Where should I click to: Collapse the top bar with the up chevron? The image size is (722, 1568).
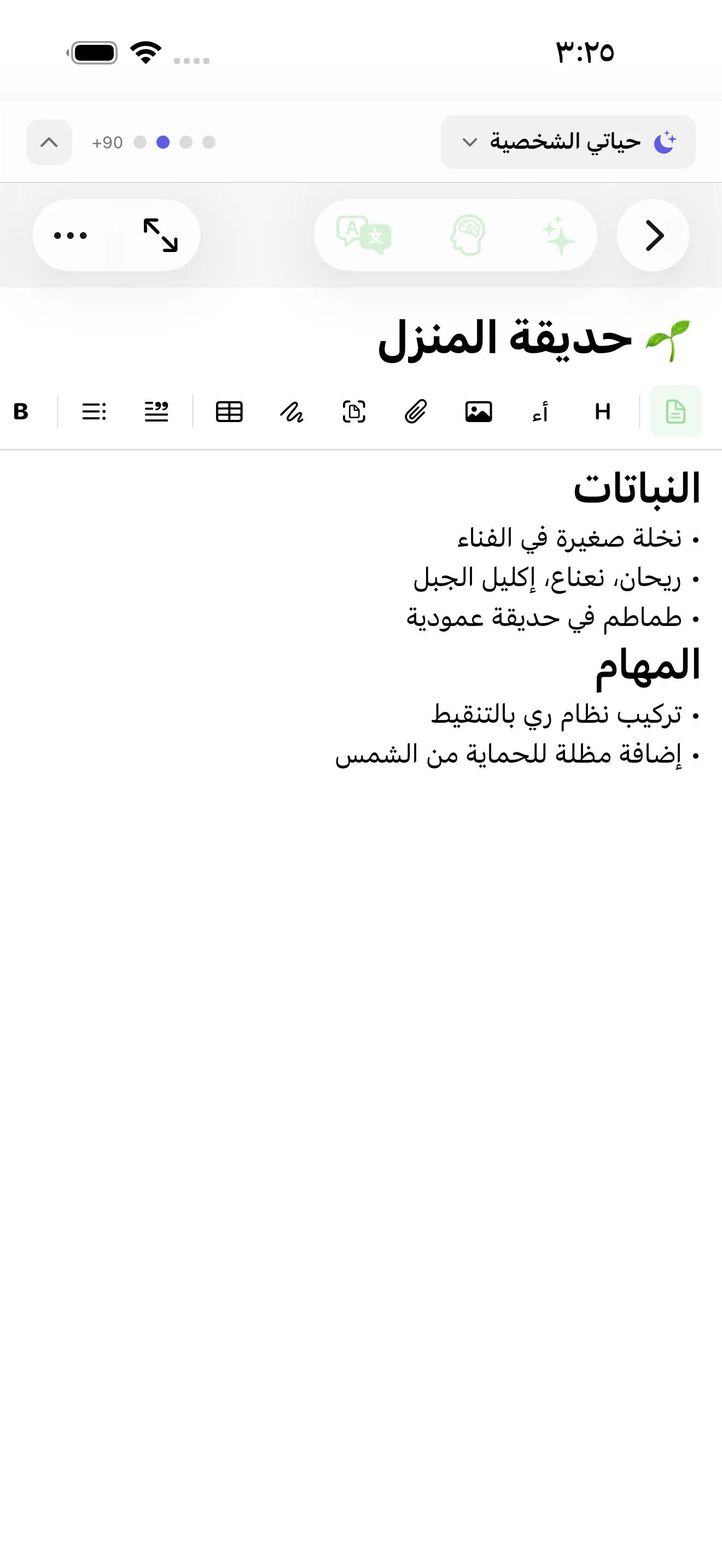[x=49, y=143]
